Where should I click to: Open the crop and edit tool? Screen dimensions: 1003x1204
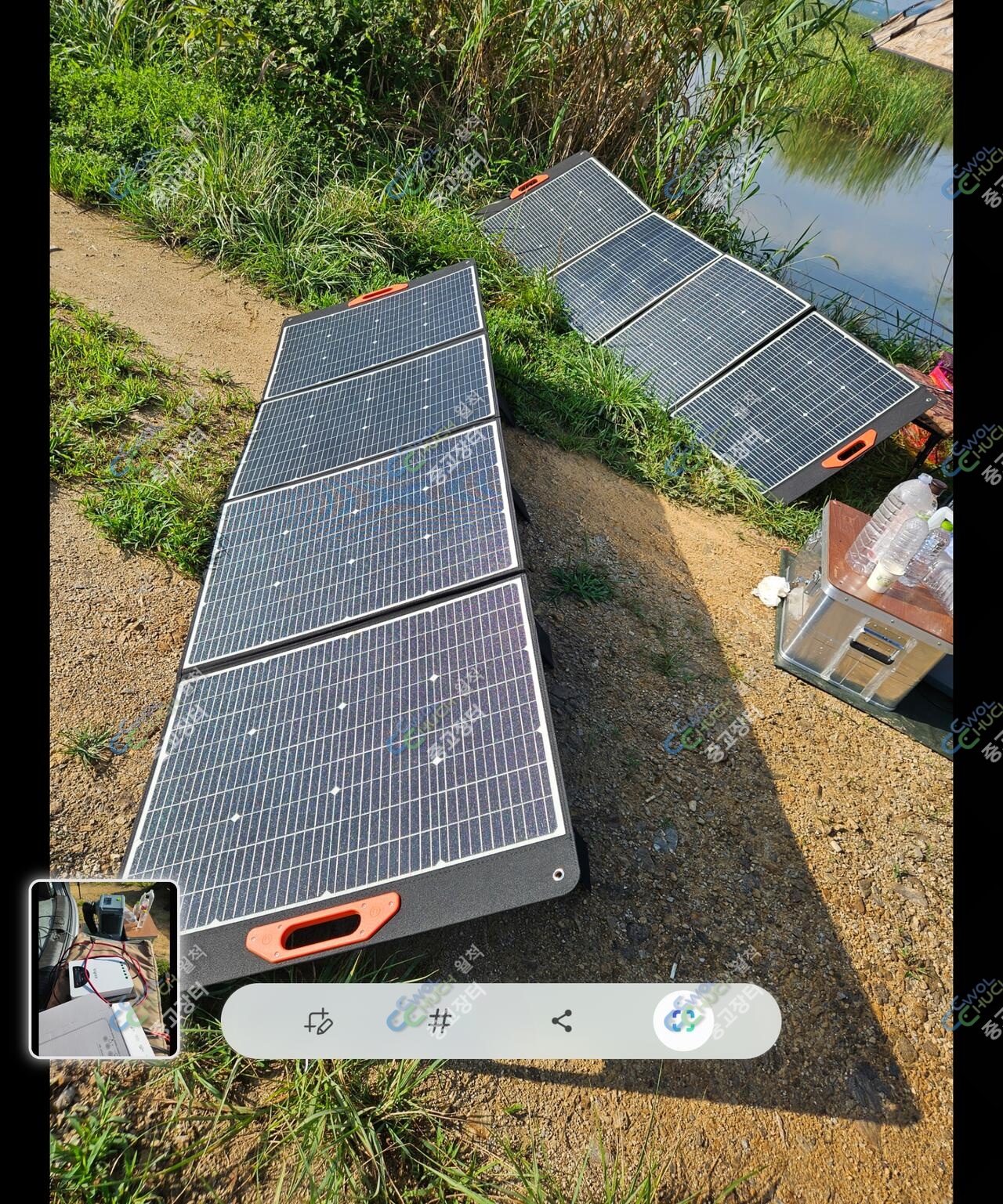(x=319, y=1021)
